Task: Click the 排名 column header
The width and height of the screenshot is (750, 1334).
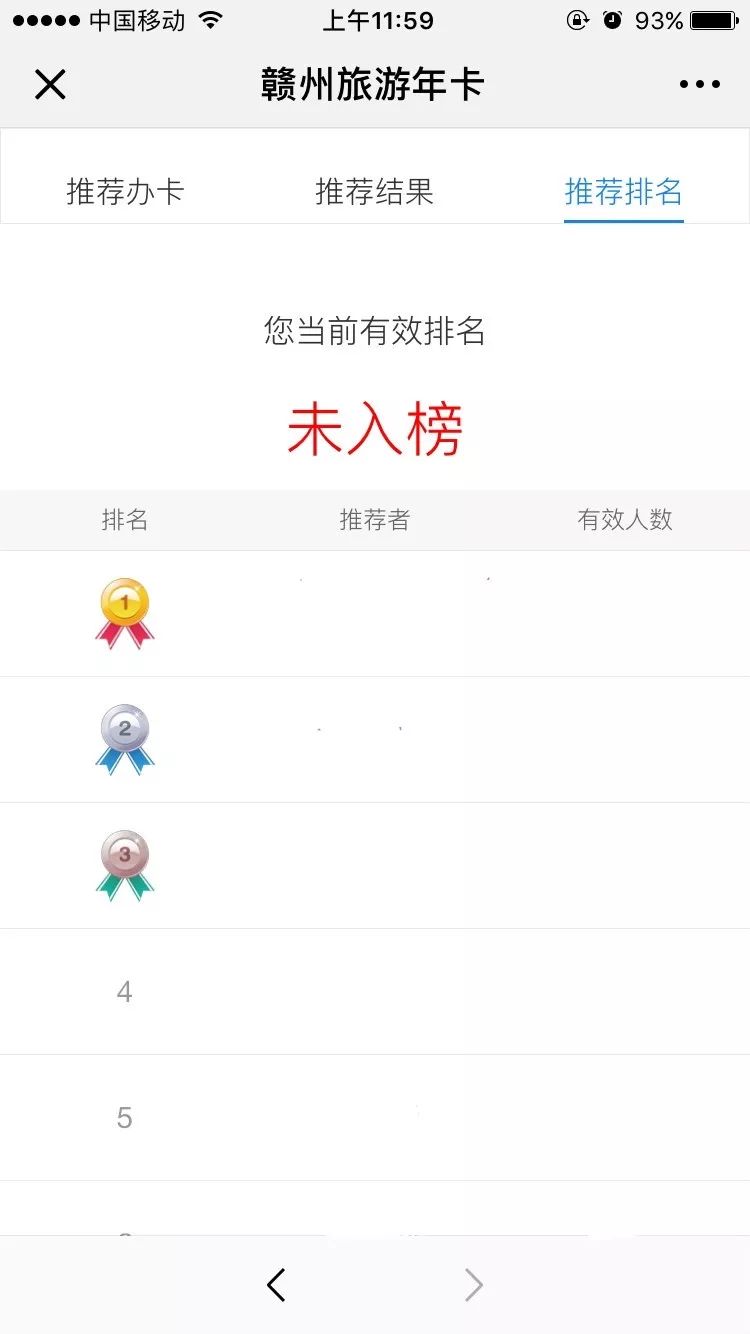Action: [x=125, y=519]
